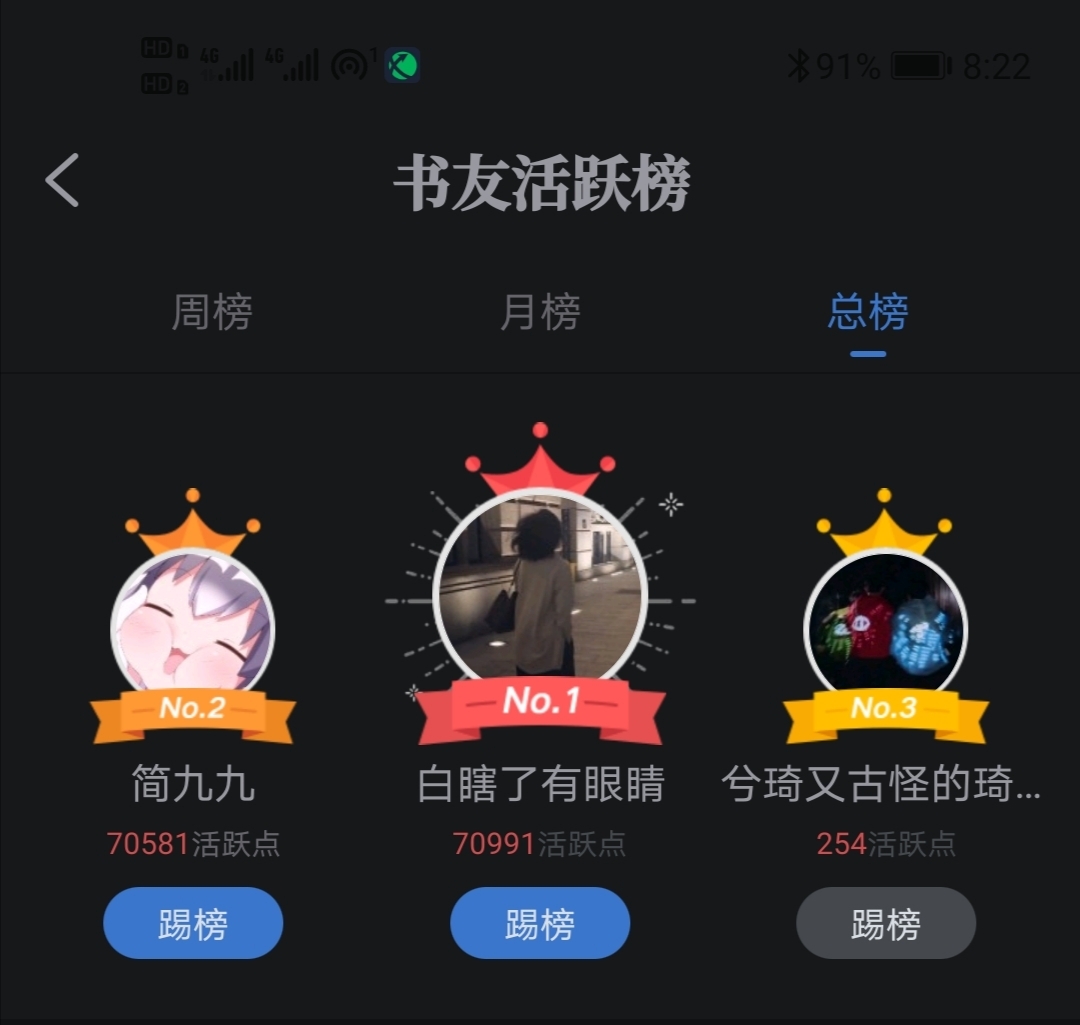The width and height of the screenshot is (1080, 1025).
Task: Tap 踢榜 under 简九九
Action: tap(193, 923)
